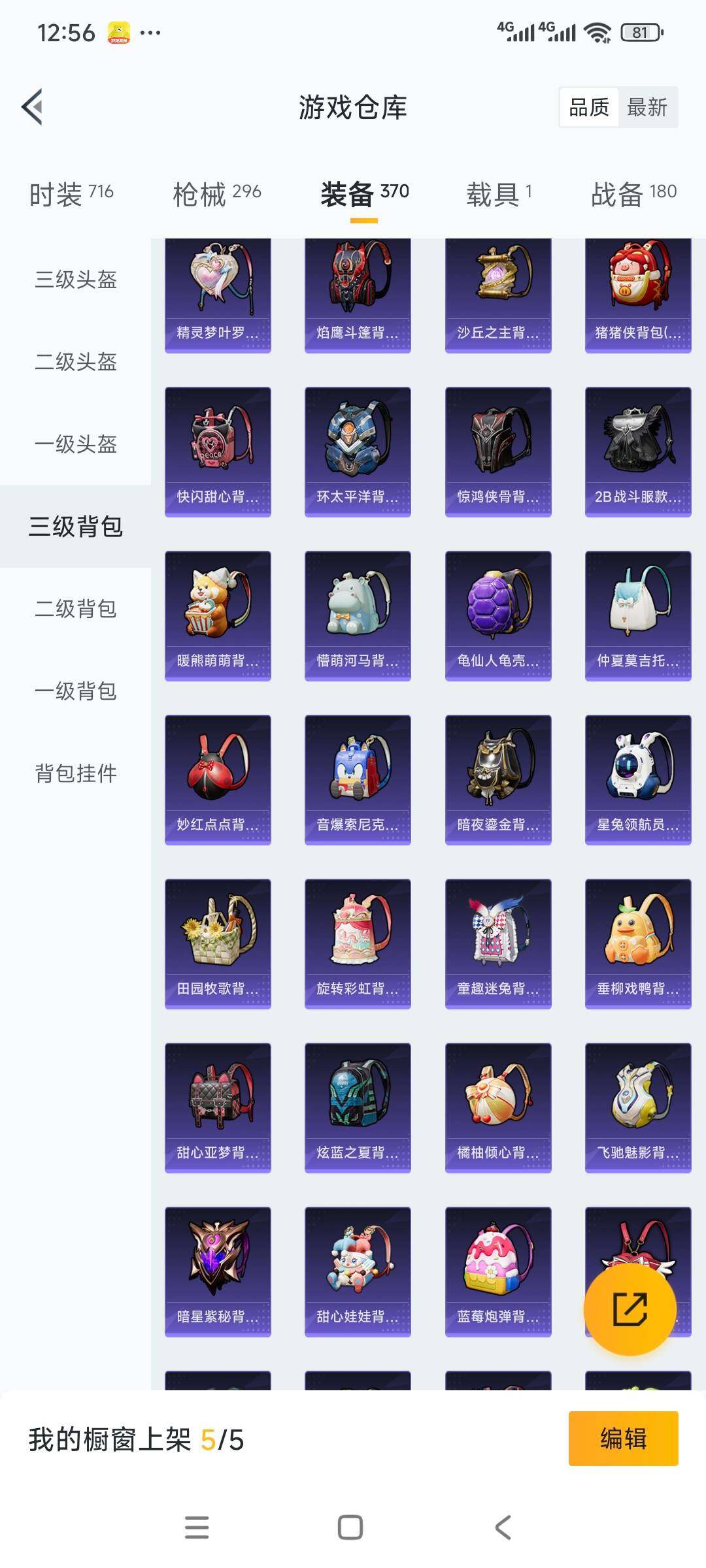This screenshot has height=1568, width=706.
Task: Tap the yellow game notification icon in status bar
Action: [118, 31]
